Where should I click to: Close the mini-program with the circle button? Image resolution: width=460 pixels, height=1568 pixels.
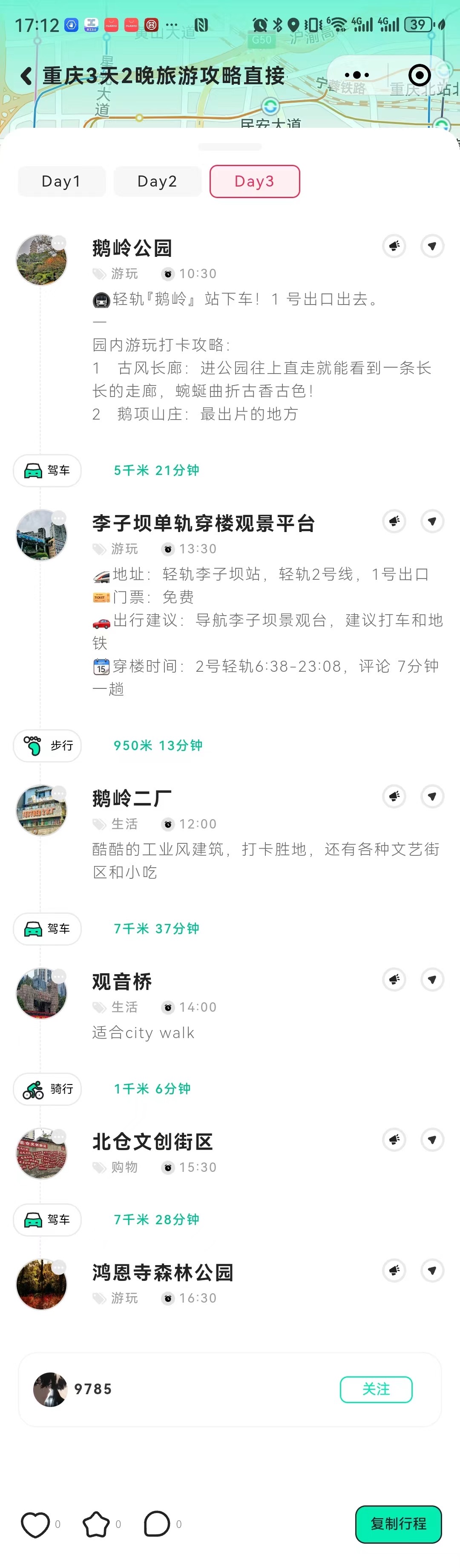point(419,75)
